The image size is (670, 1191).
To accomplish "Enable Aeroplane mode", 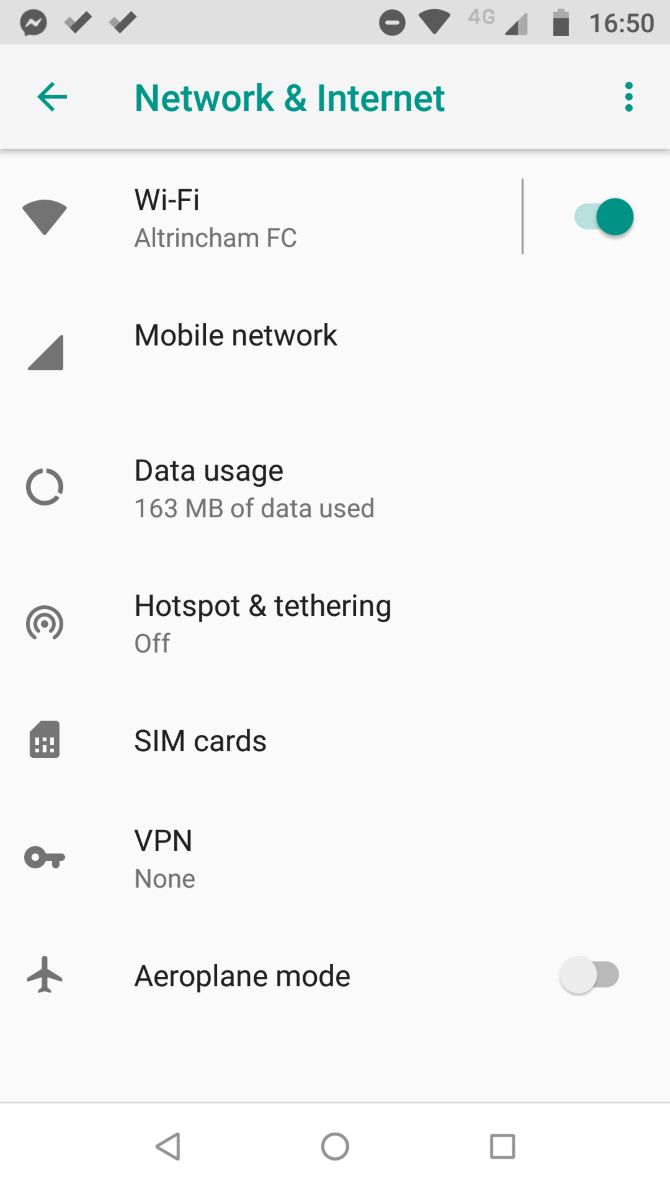I will (590, 976).
